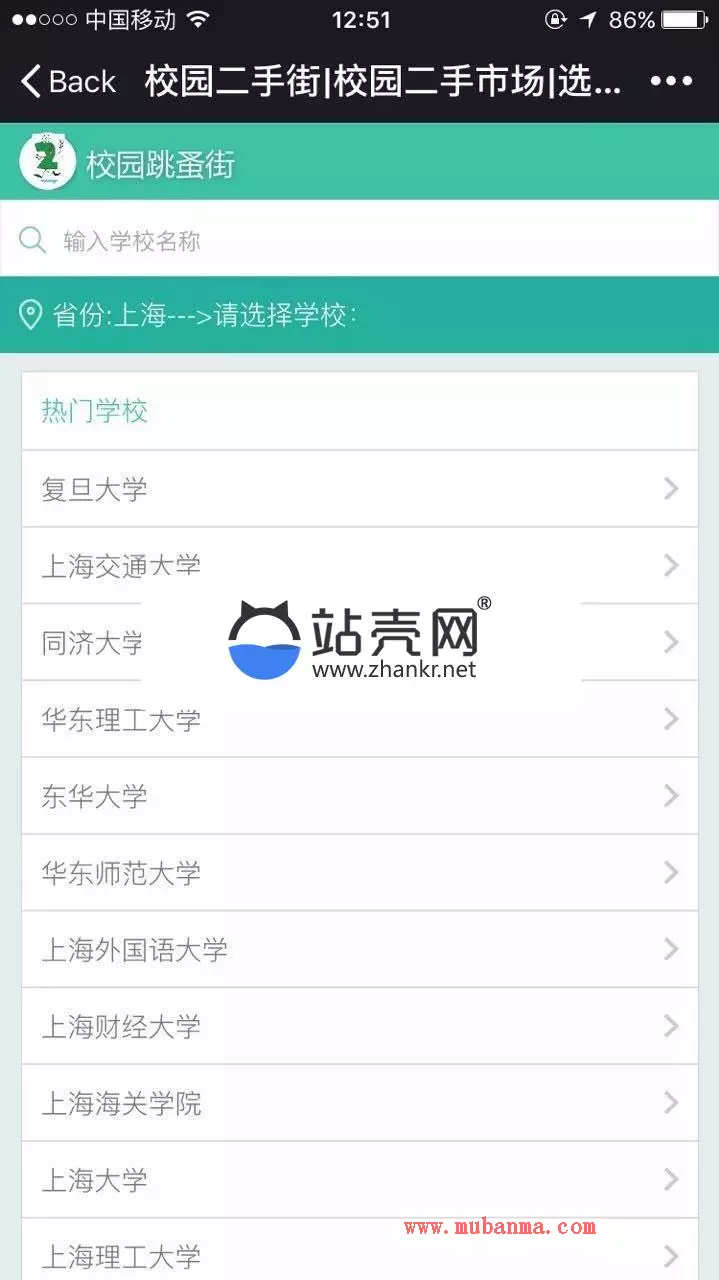Screen dimensions: 719x1280
Task: Go back using the Back button
Action: (x=68, y=81)
